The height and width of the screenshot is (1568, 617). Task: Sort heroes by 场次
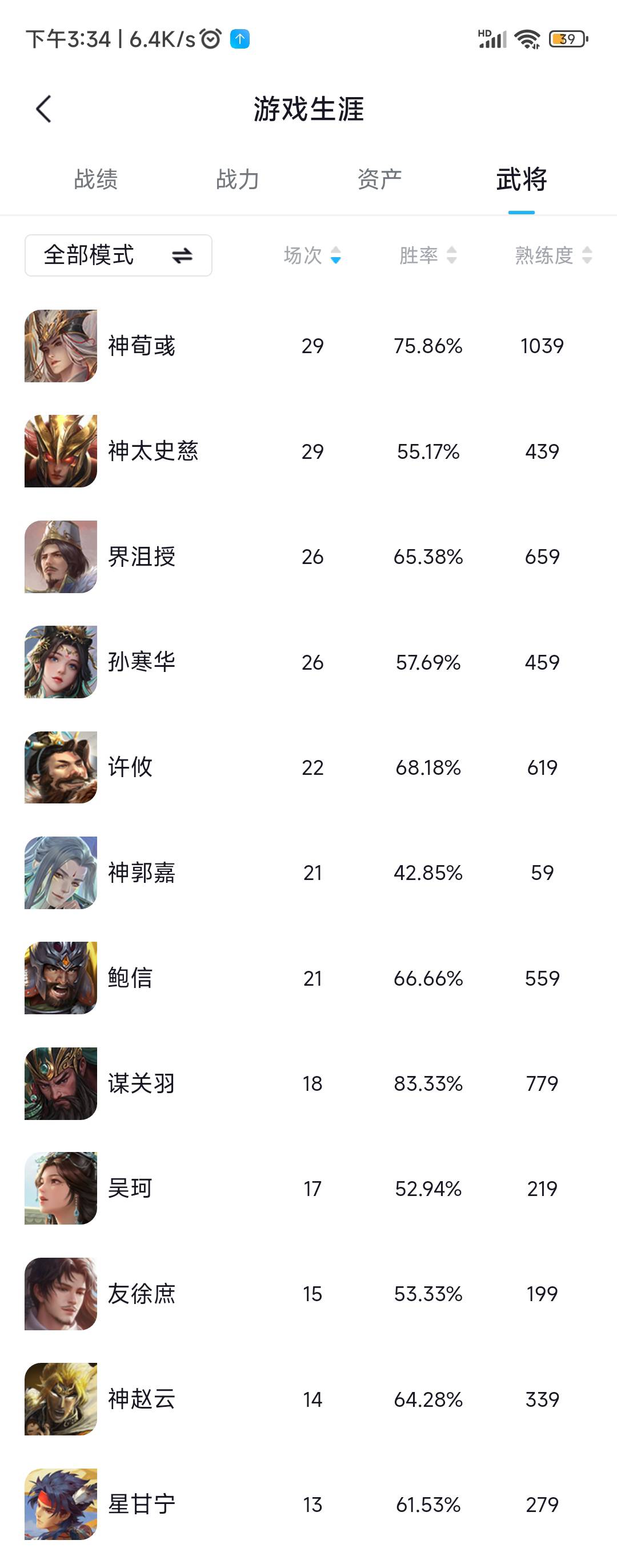click(x=311, y=255)
